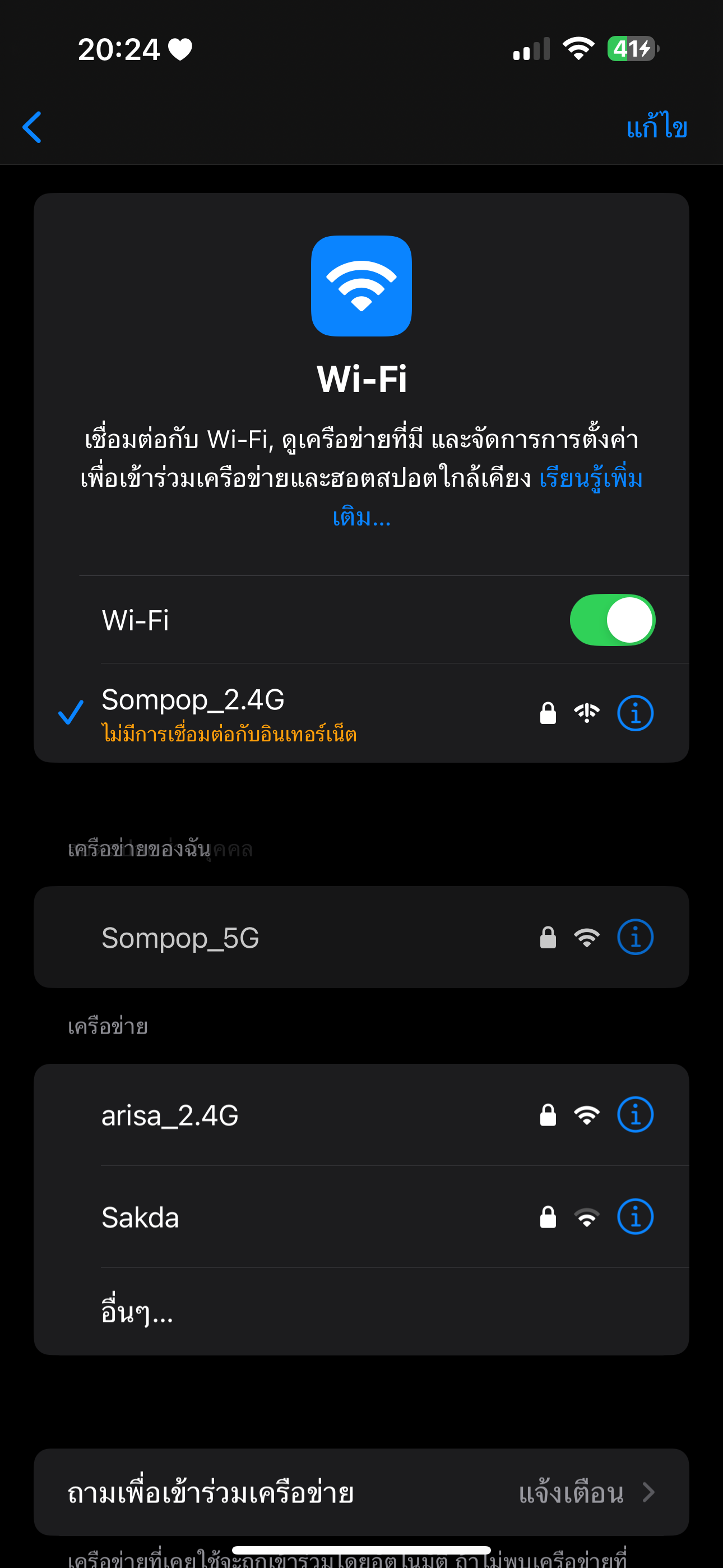
Task: View info details for Sompop_5G
Action: click(635, 937)
